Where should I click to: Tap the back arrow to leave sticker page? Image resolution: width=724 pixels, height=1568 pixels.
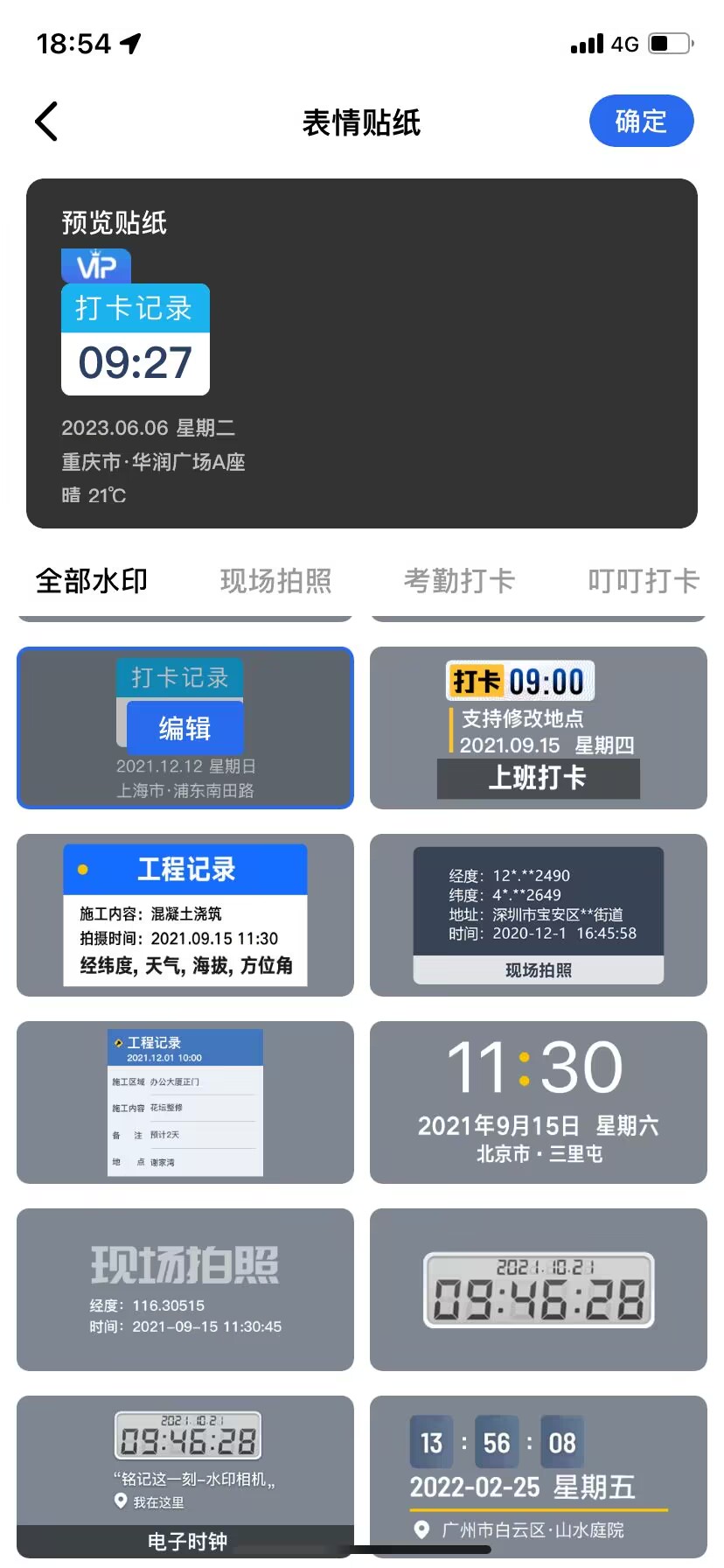click(45, 121)
